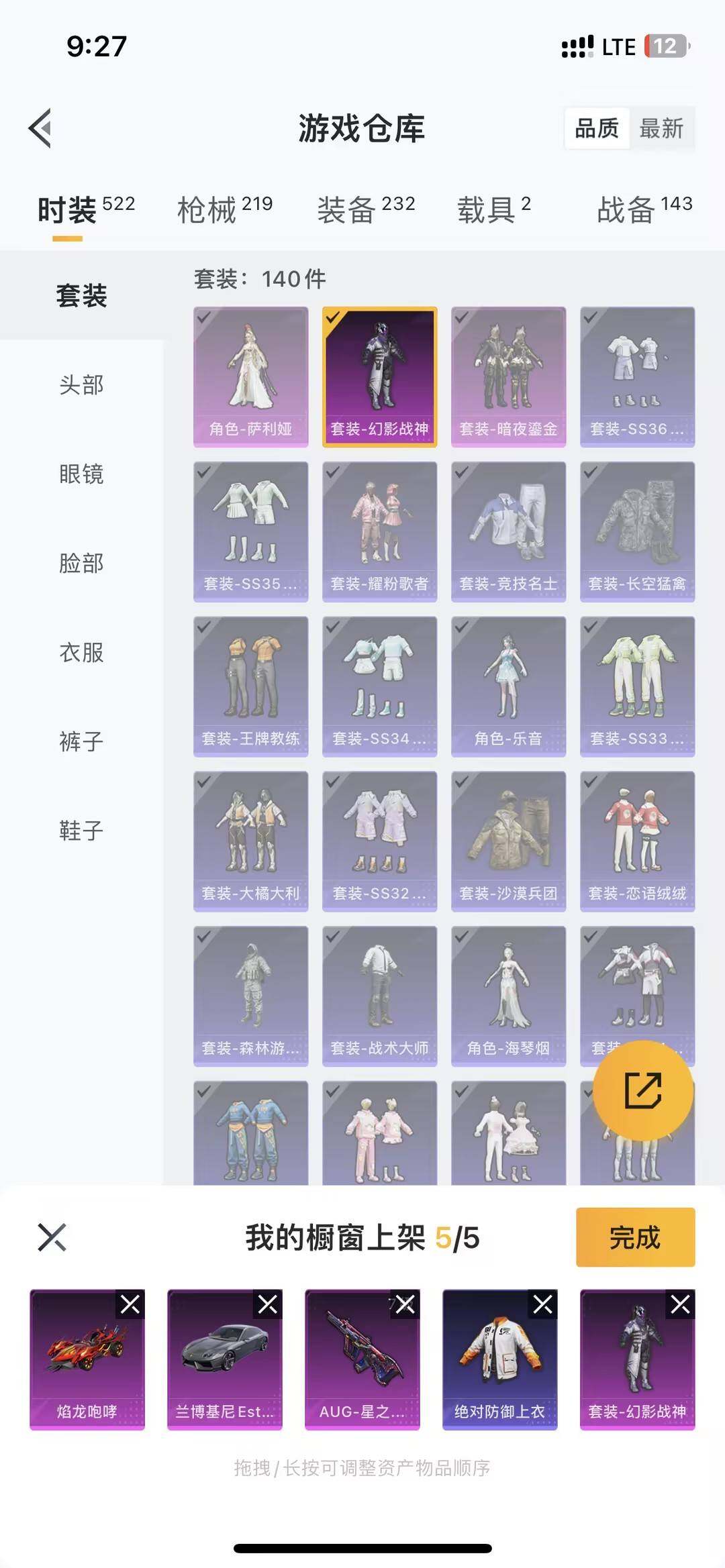Sort warehouse by 最新 newest
Viewport: 725px width, 1568px height.
[661, 129]
